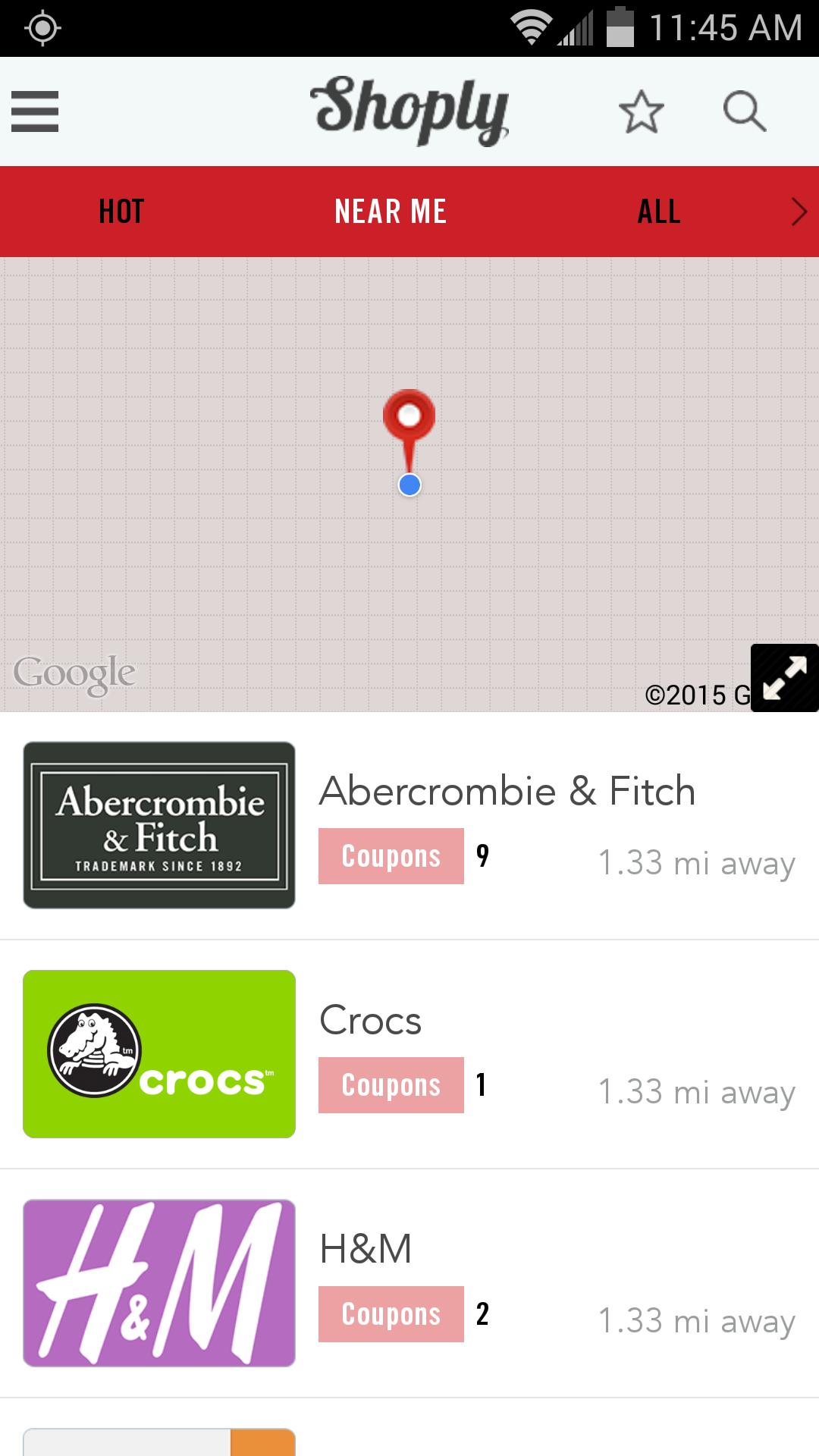Open the H&M store listing

[x=366, y=1249]
